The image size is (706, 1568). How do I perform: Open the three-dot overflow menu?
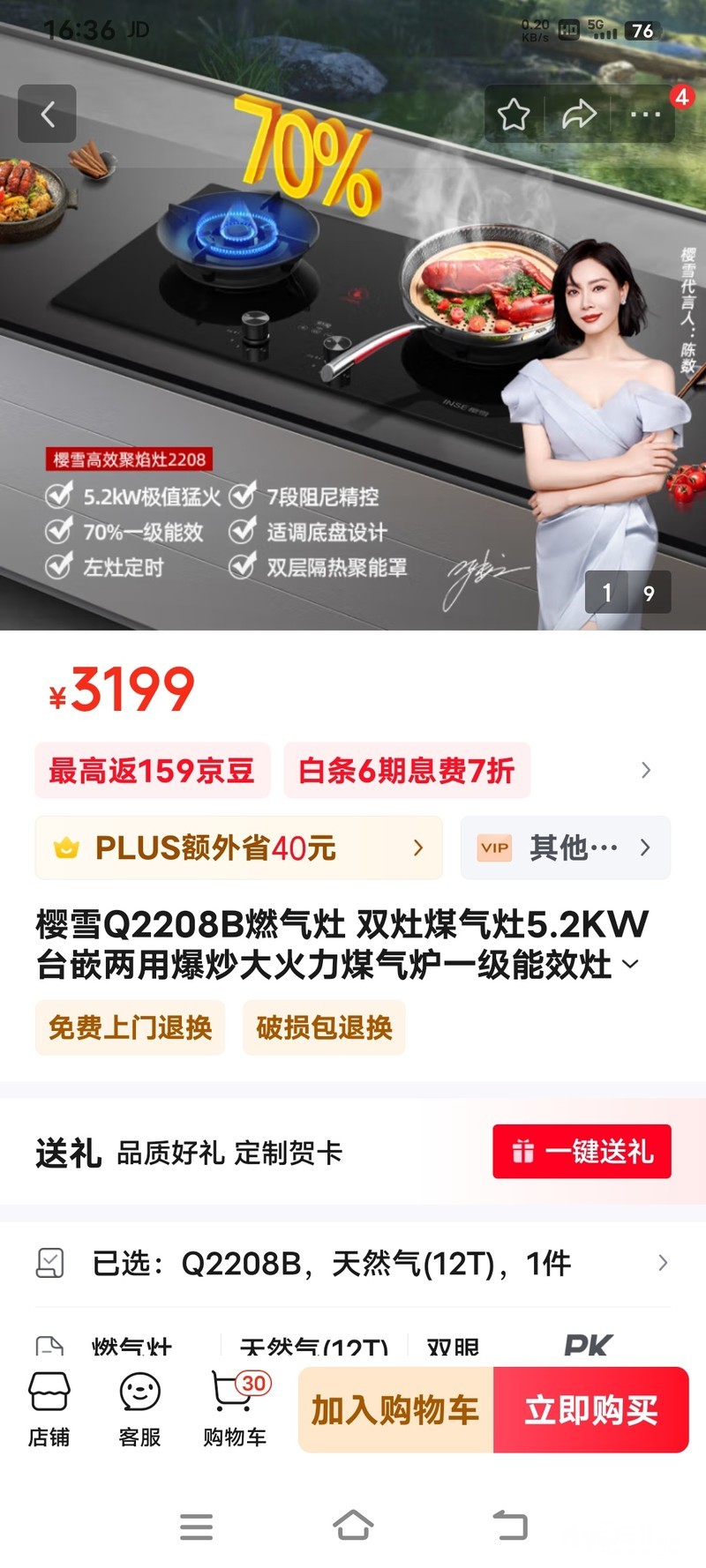tap(645, 115)
